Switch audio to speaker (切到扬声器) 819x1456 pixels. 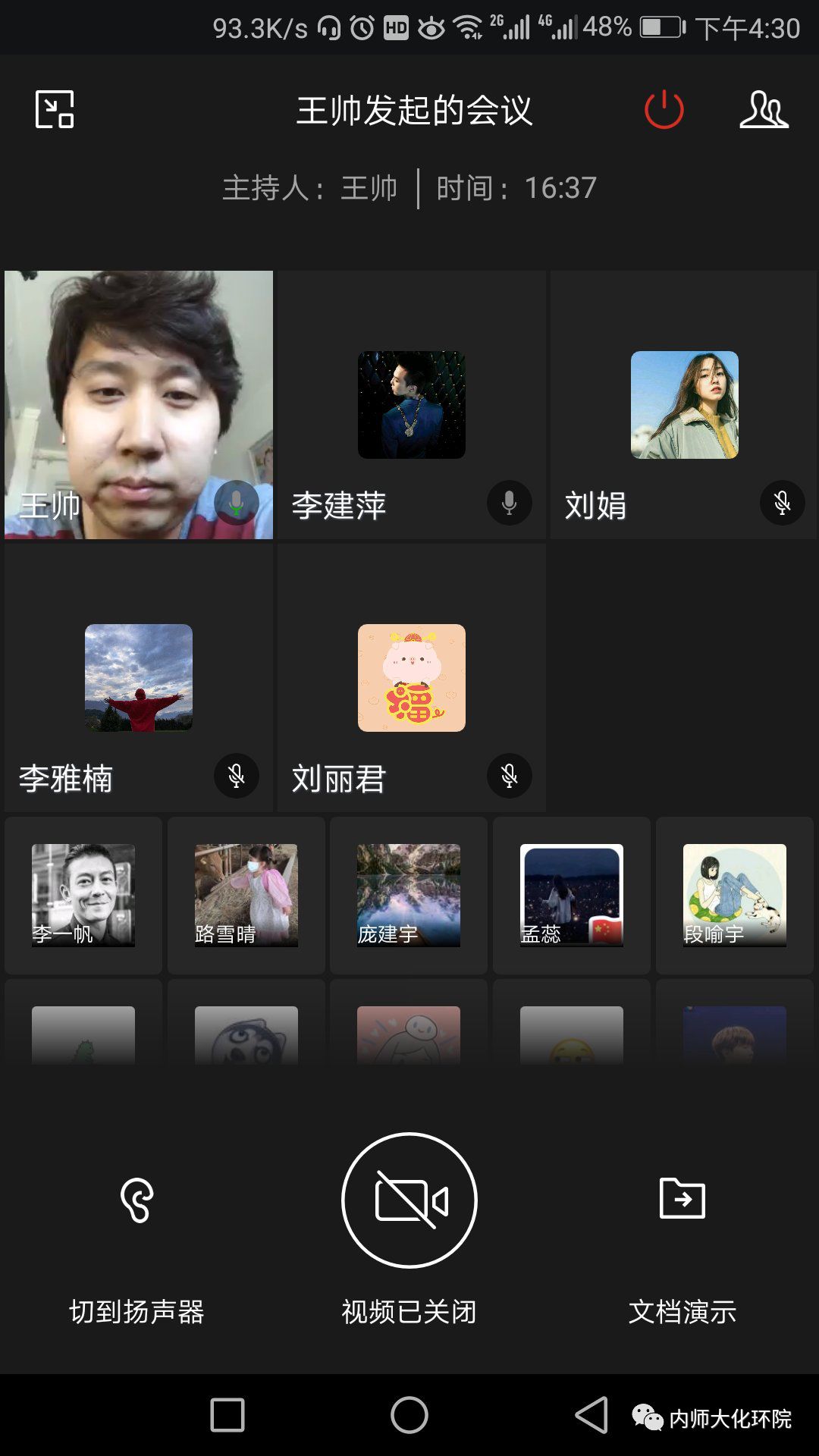(x=137, y=1200)
